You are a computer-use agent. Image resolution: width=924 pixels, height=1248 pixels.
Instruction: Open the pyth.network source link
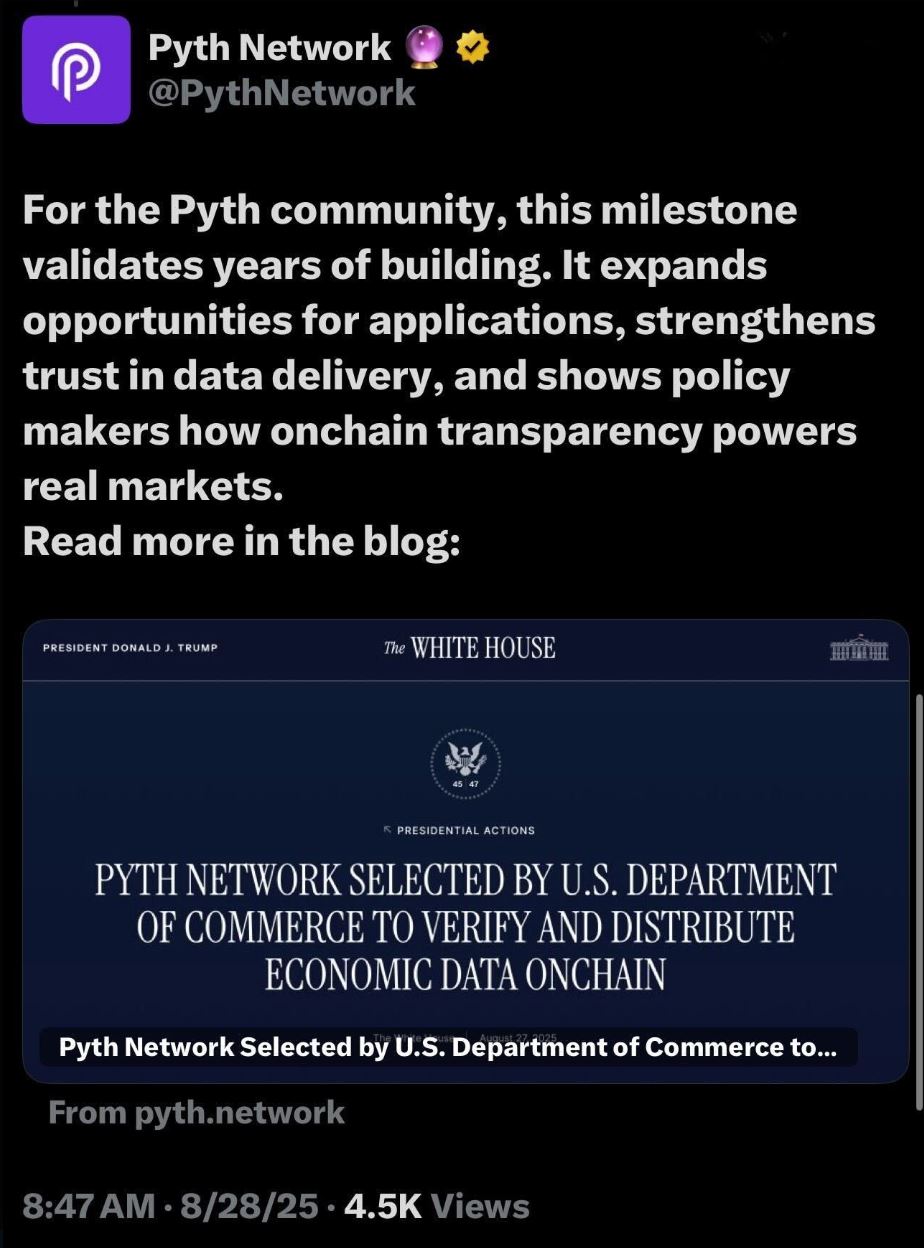click(x=197, y=1112)
